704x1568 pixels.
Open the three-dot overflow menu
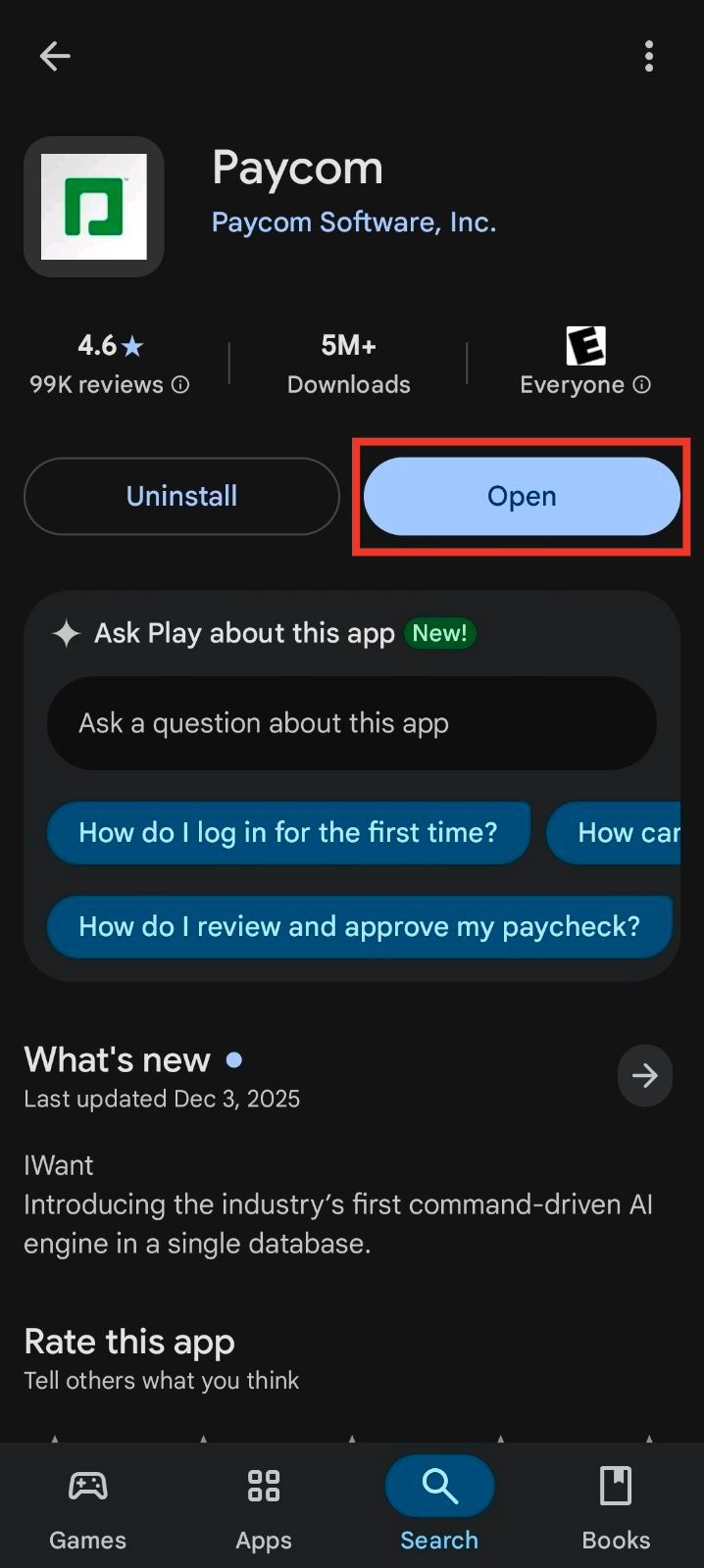click(x=648, y=57)
